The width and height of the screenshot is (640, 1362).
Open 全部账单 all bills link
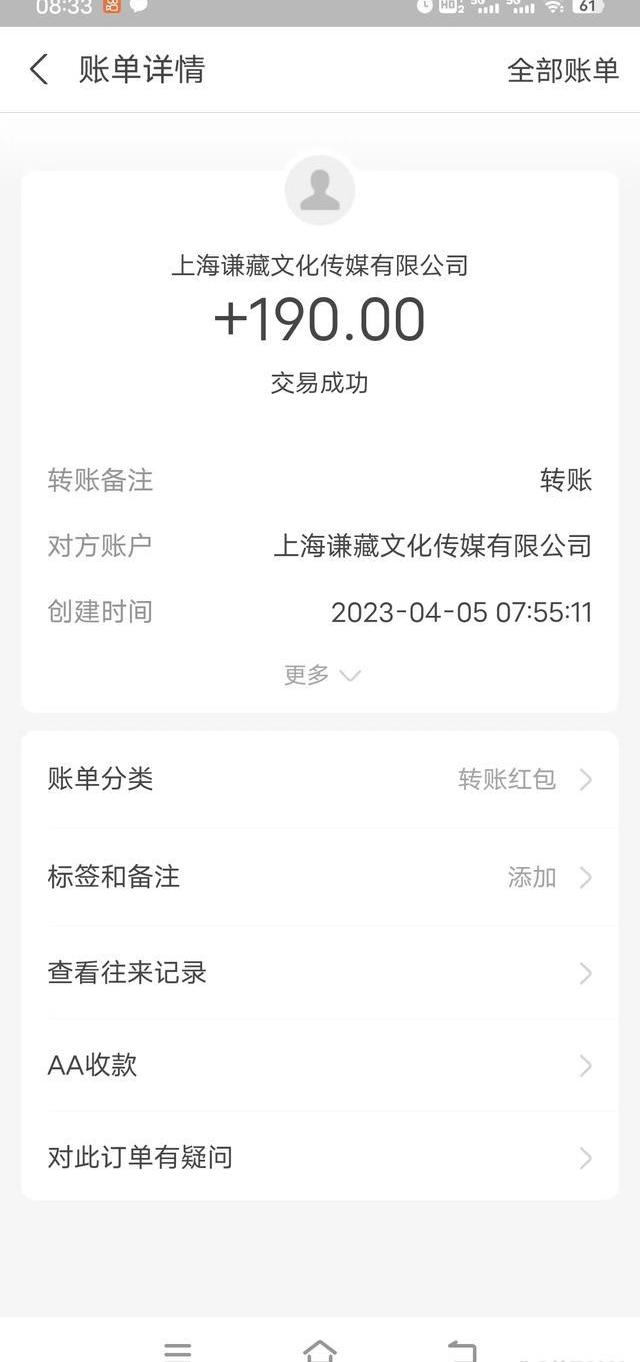tap(563, 70)
